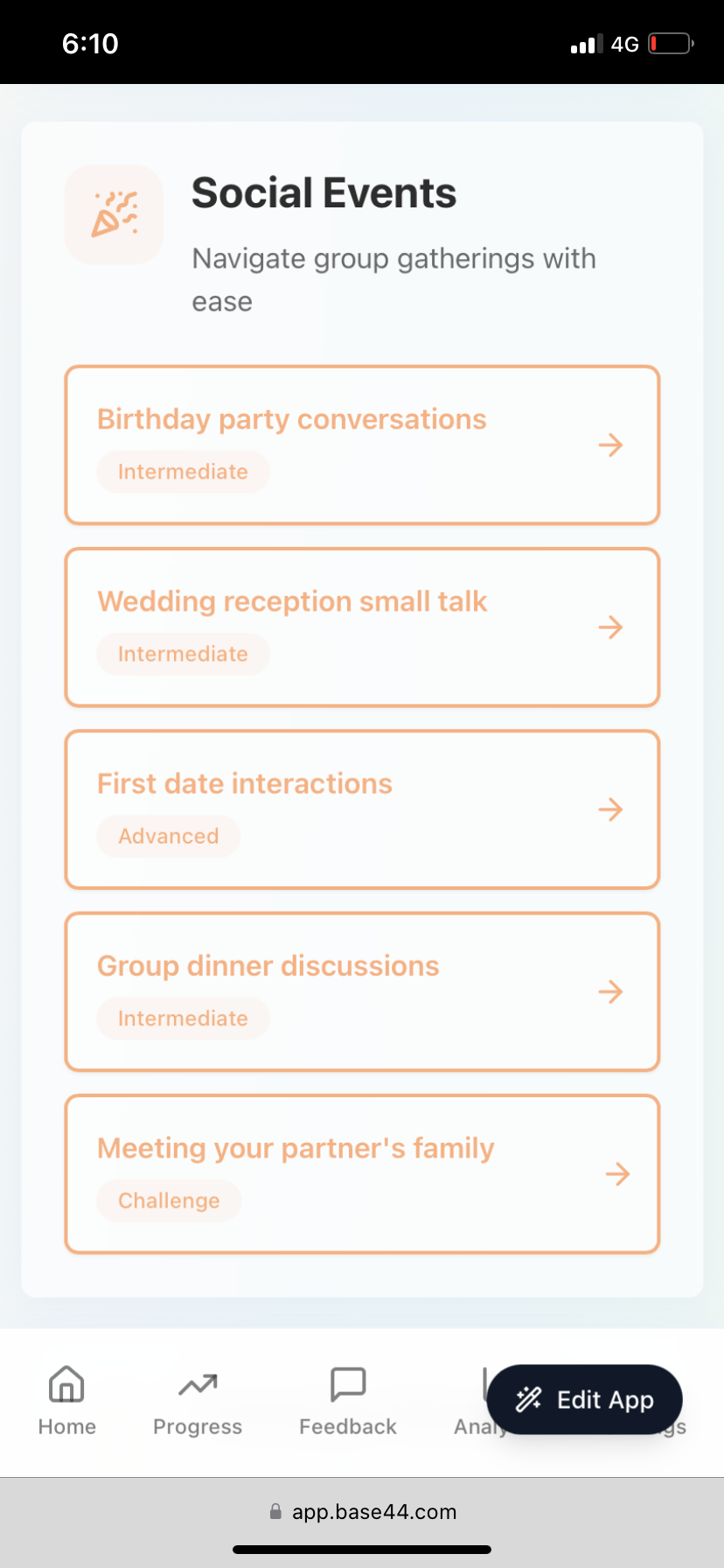Start First date interactions scenario
Image resolution: width=724 pixels, height=1568 pixels.
pyautogui.click(x=362, y=809)
